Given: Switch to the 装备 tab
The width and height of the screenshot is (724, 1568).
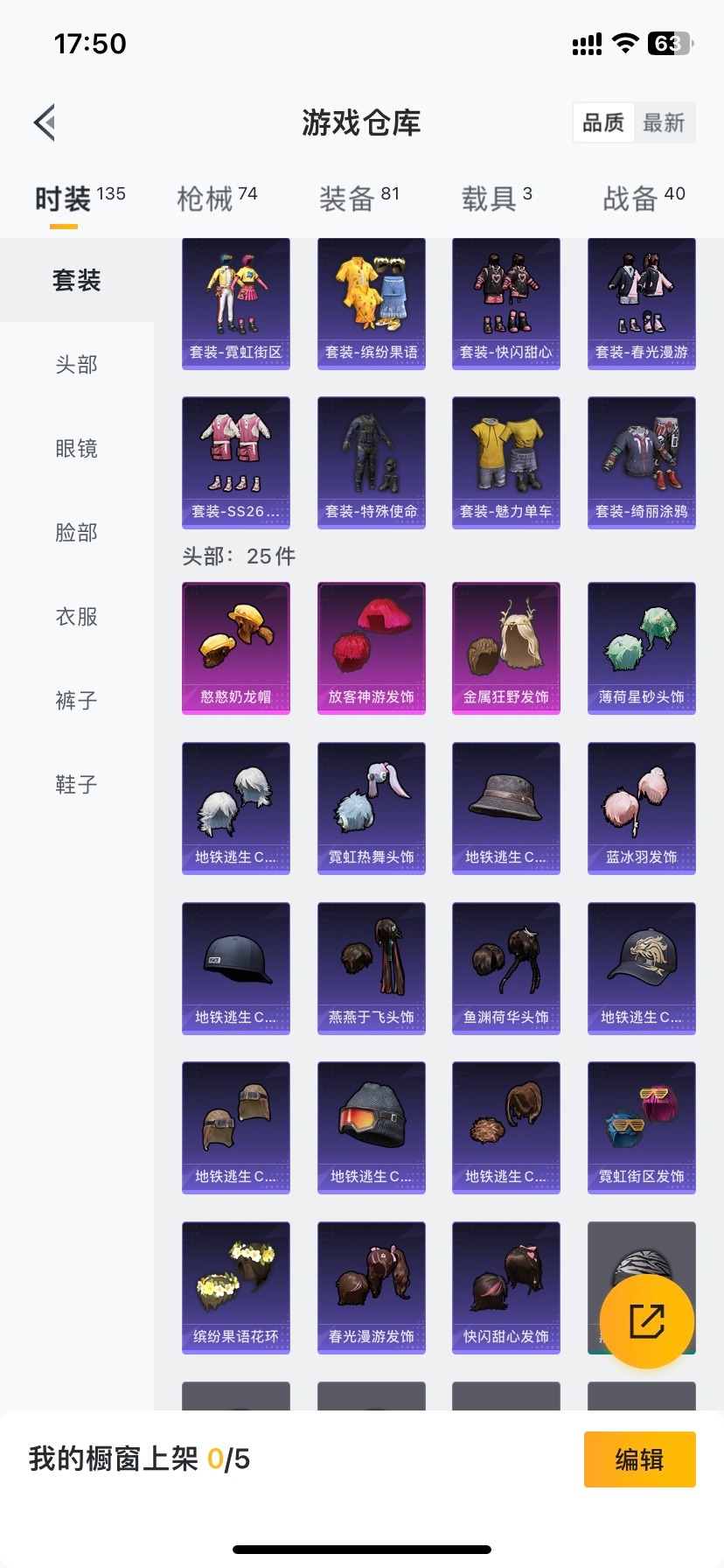Looking at the screenshot, I should click(359, 199).
